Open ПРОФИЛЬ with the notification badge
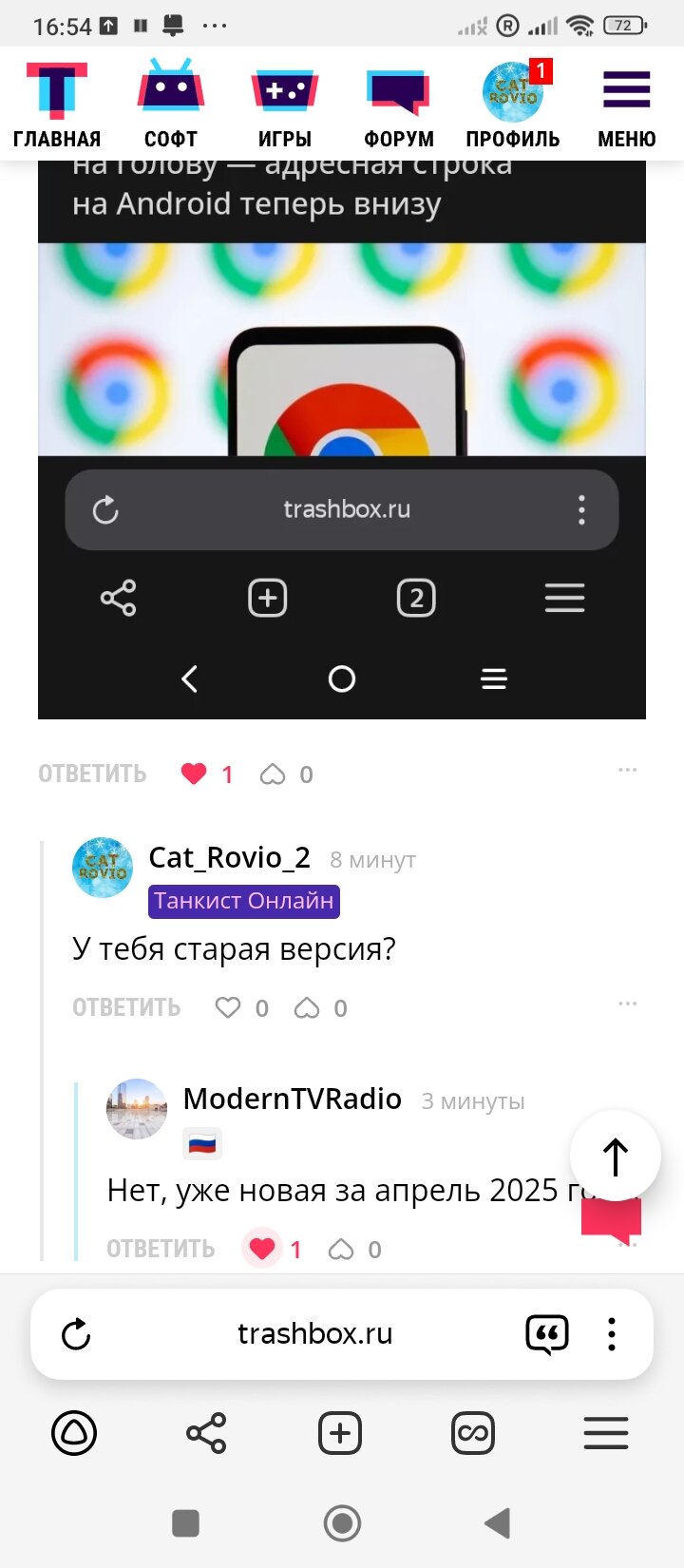The height and width of the screenshot is (1568, 684). point(513,105)
